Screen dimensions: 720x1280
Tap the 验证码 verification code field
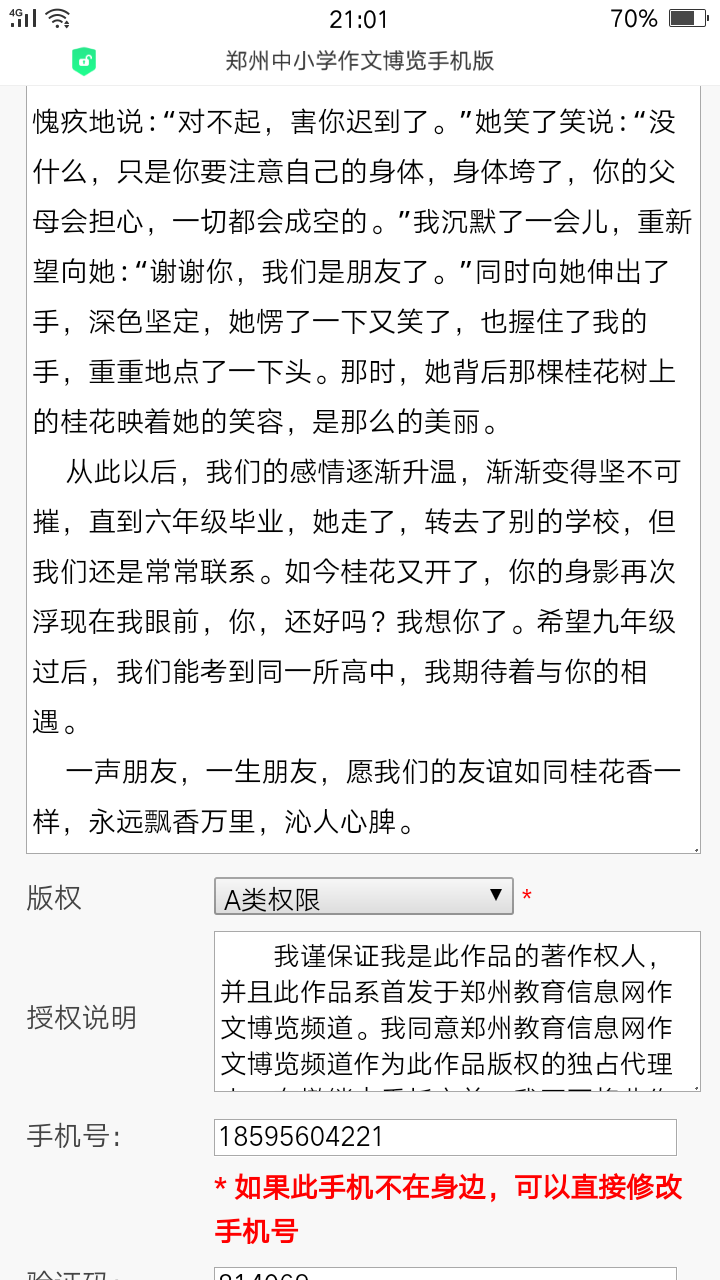(x=445, y=1274)
